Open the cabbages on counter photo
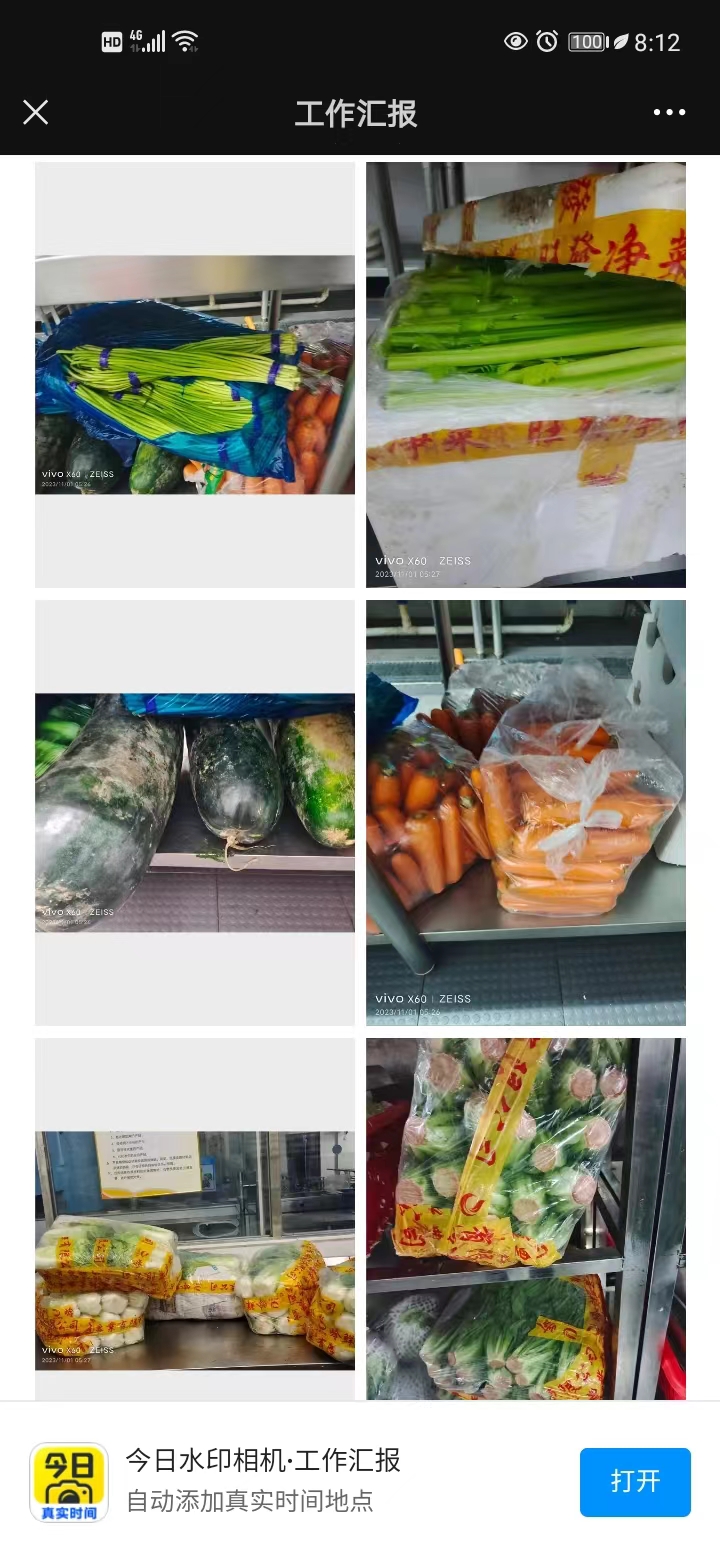 coord(195,1250)
